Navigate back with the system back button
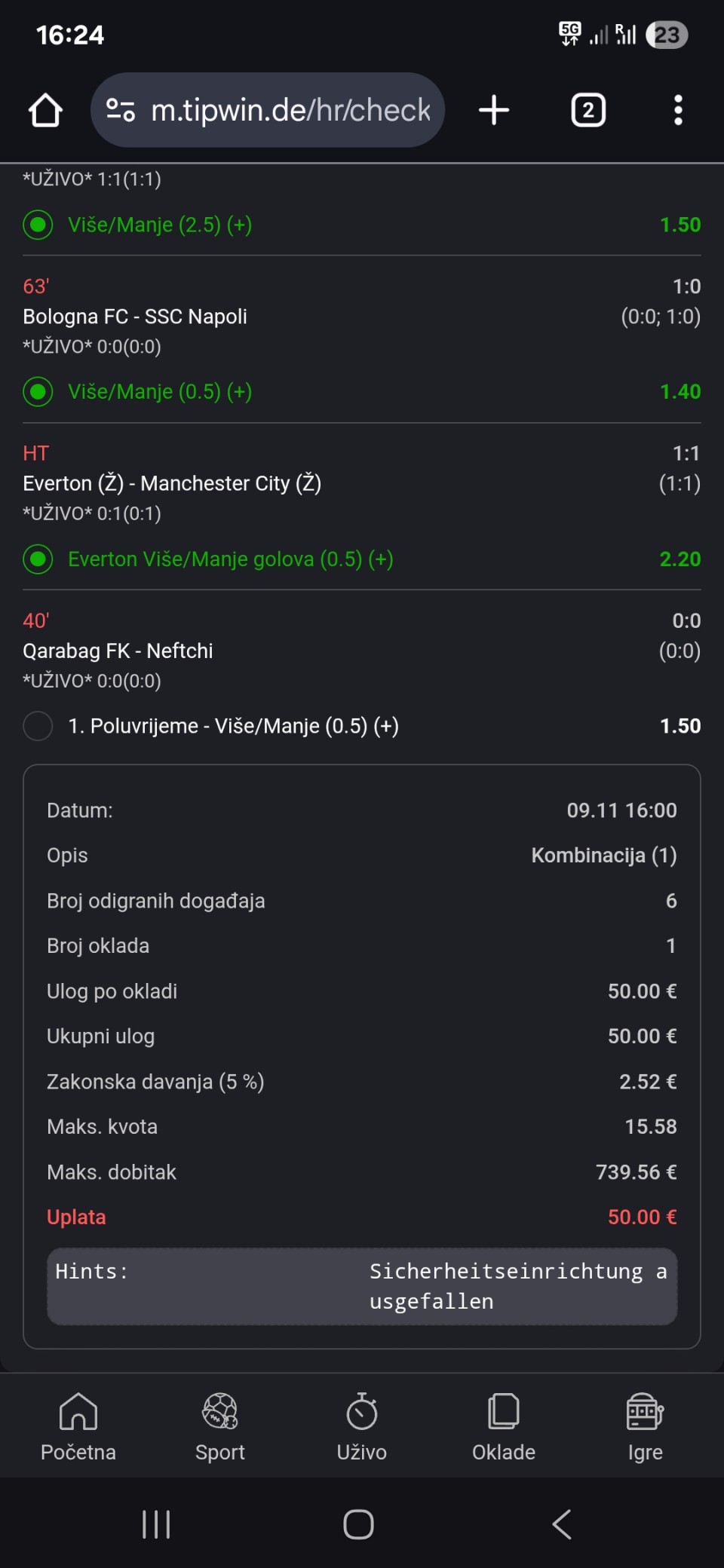 [562, 1524]
